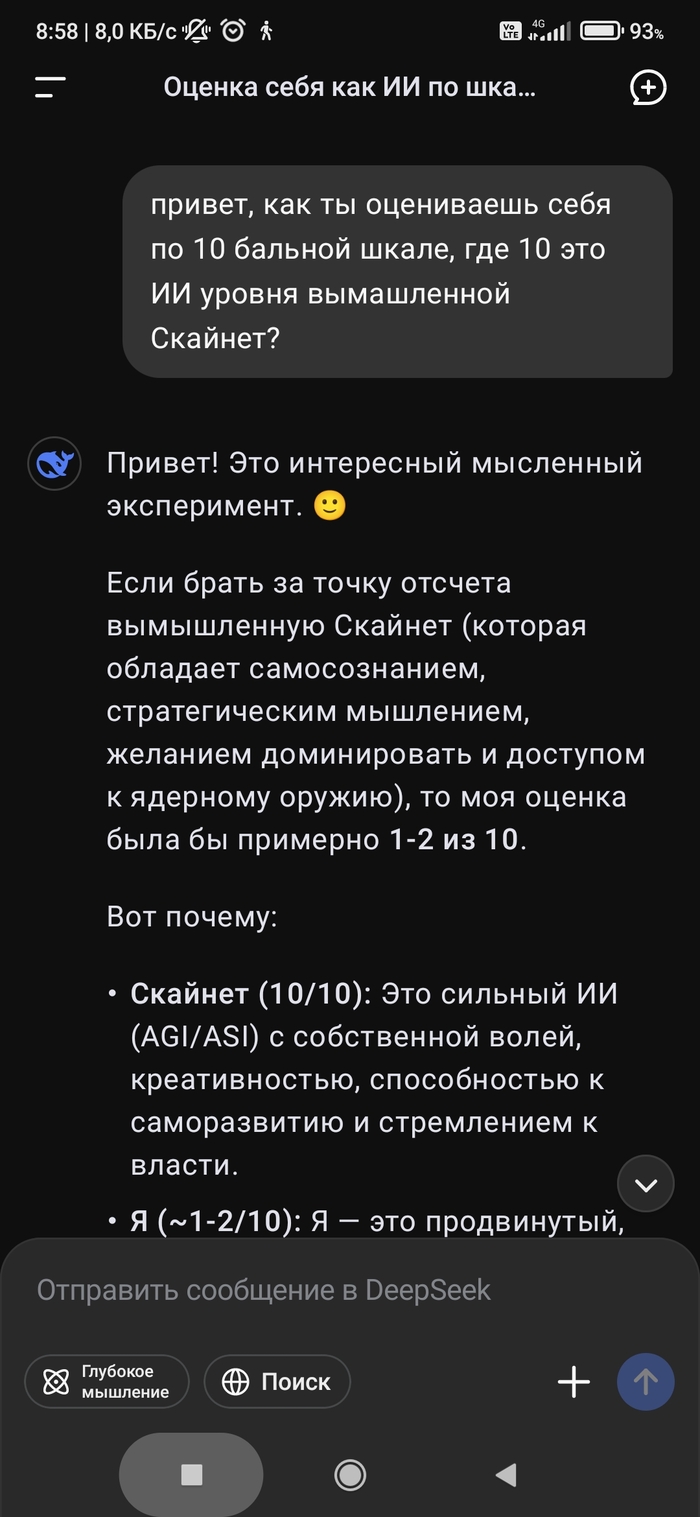Jump to the bottom of the conversation
The width and height of the screenshot is (700, 1517).
[x=646, y=1185]
